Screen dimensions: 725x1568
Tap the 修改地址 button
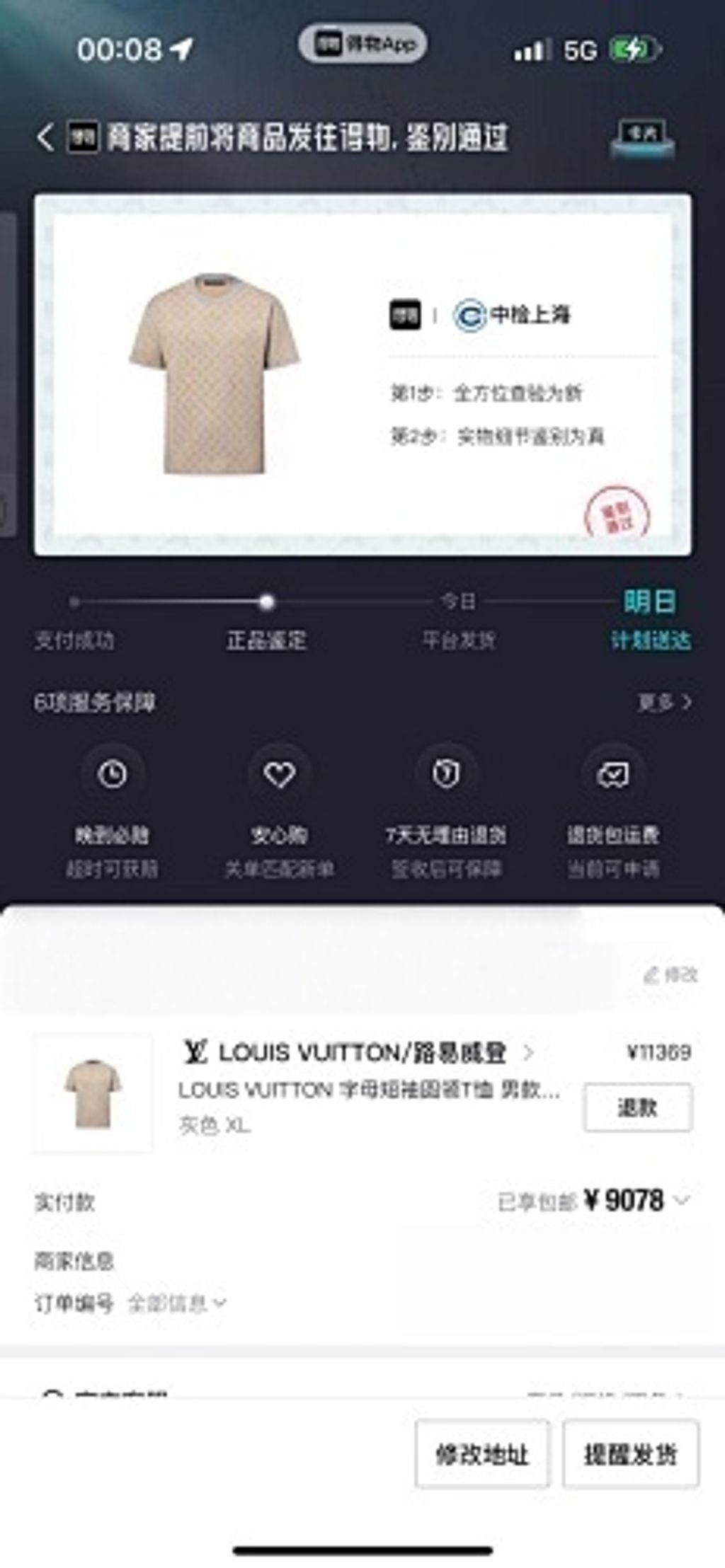click(482, 1454)
